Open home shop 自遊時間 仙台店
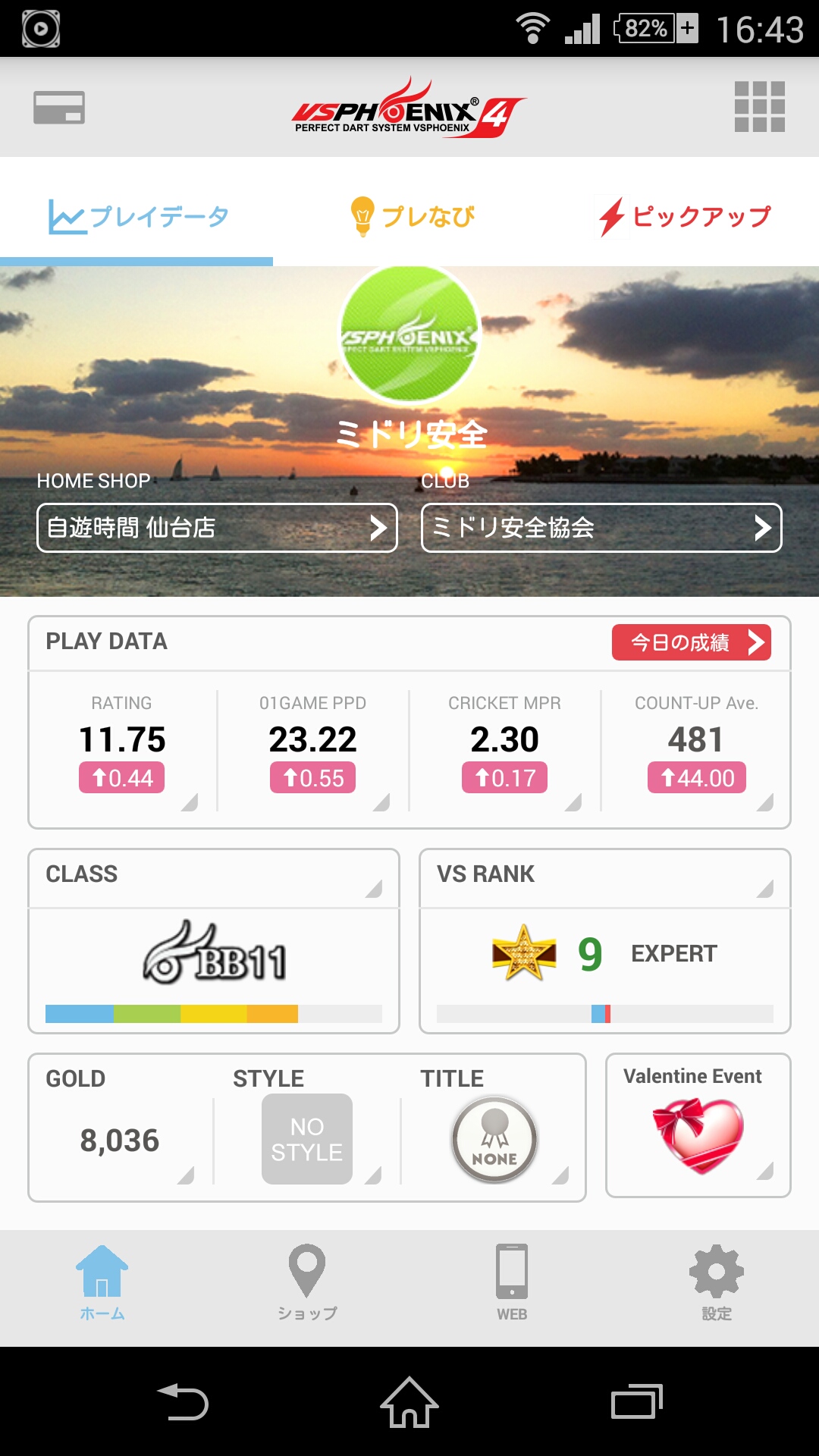The image size is (819, 1456). click(x=217, y=528)
